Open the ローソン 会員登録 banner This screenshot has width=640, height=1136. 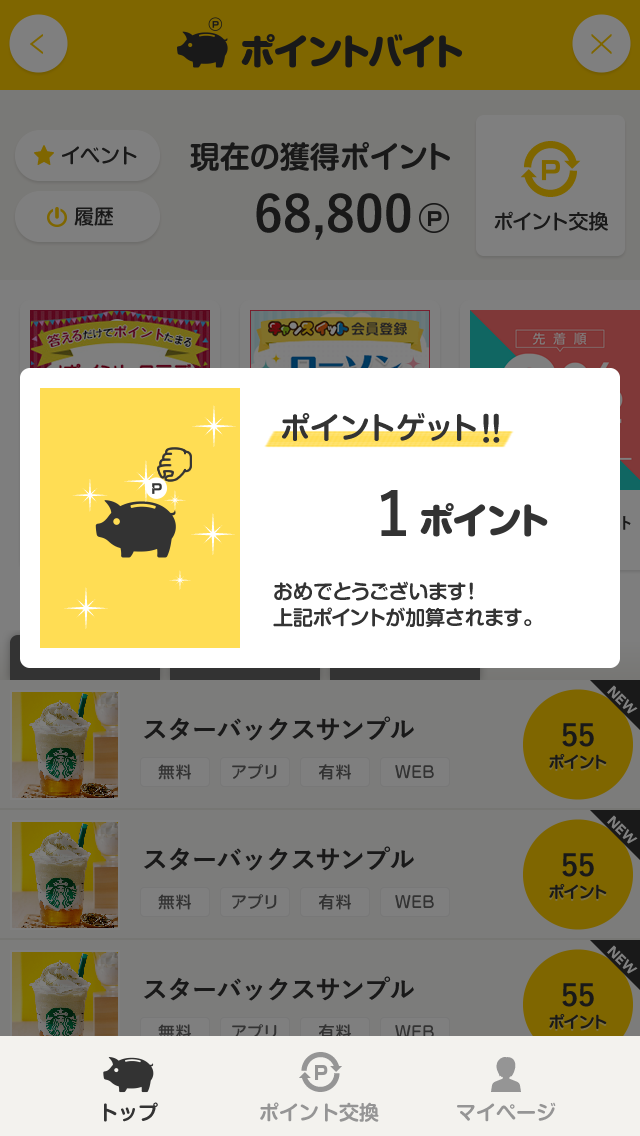click(x=340, y=340)
